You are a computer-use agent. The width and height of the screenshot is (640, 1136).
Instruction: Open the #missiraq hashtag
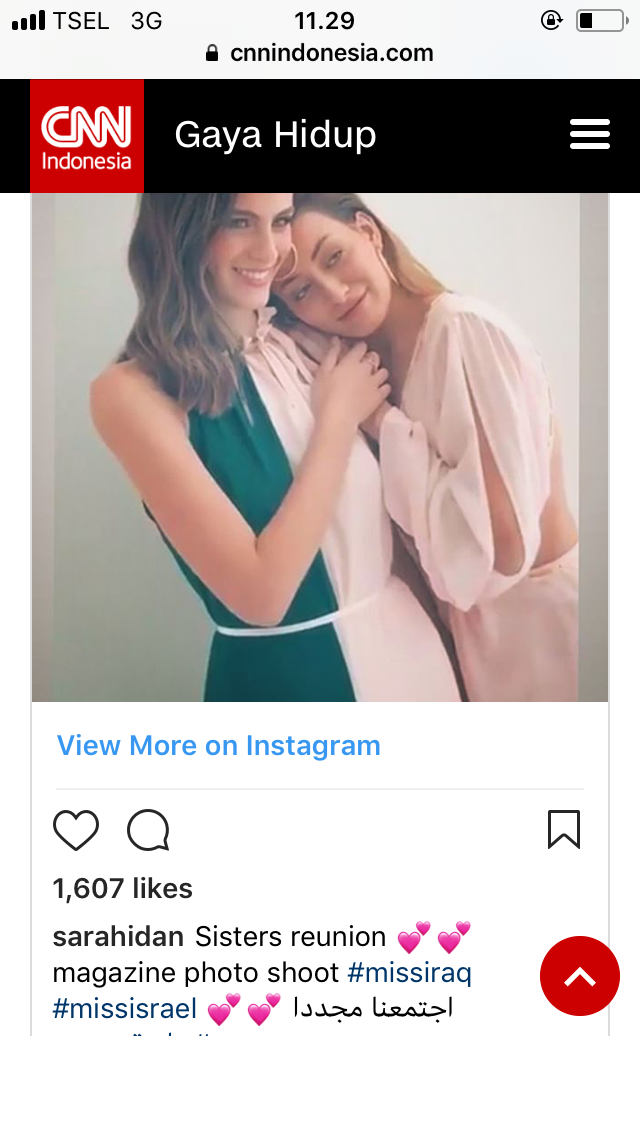[409, 972]
